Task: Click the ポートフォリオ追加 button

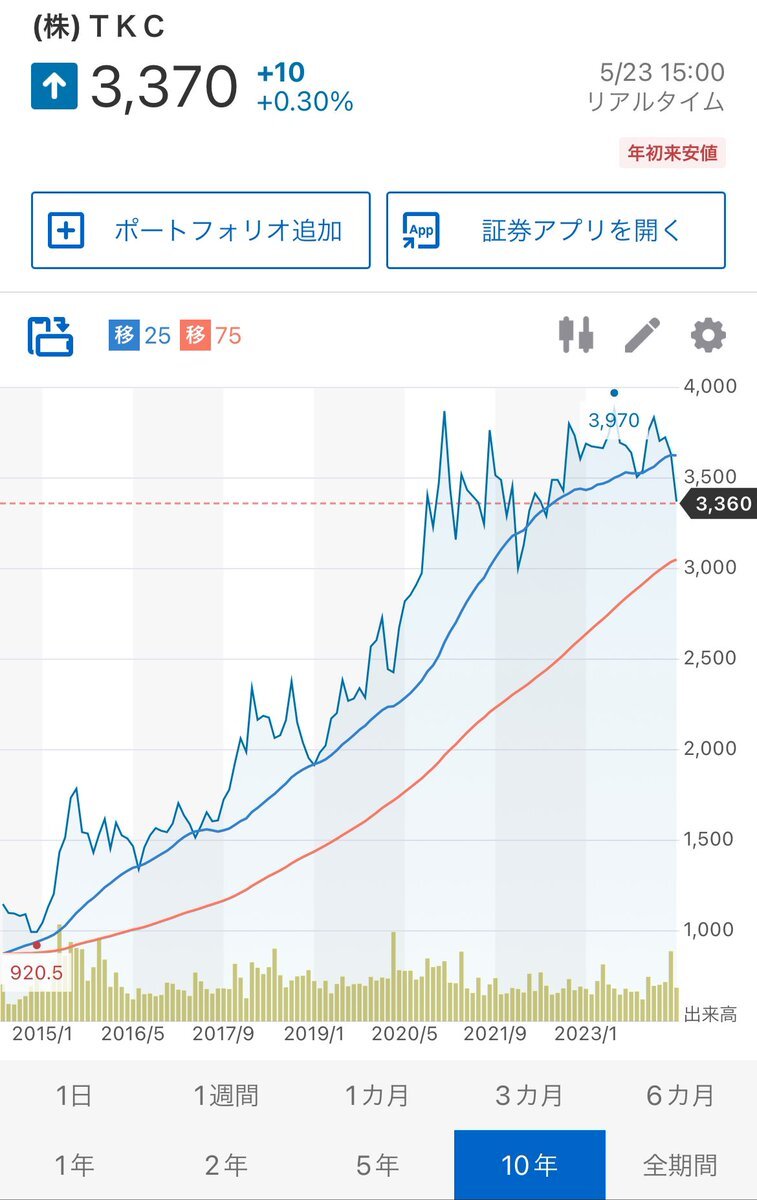Action: pyautogui.click(x=200, y=230)
